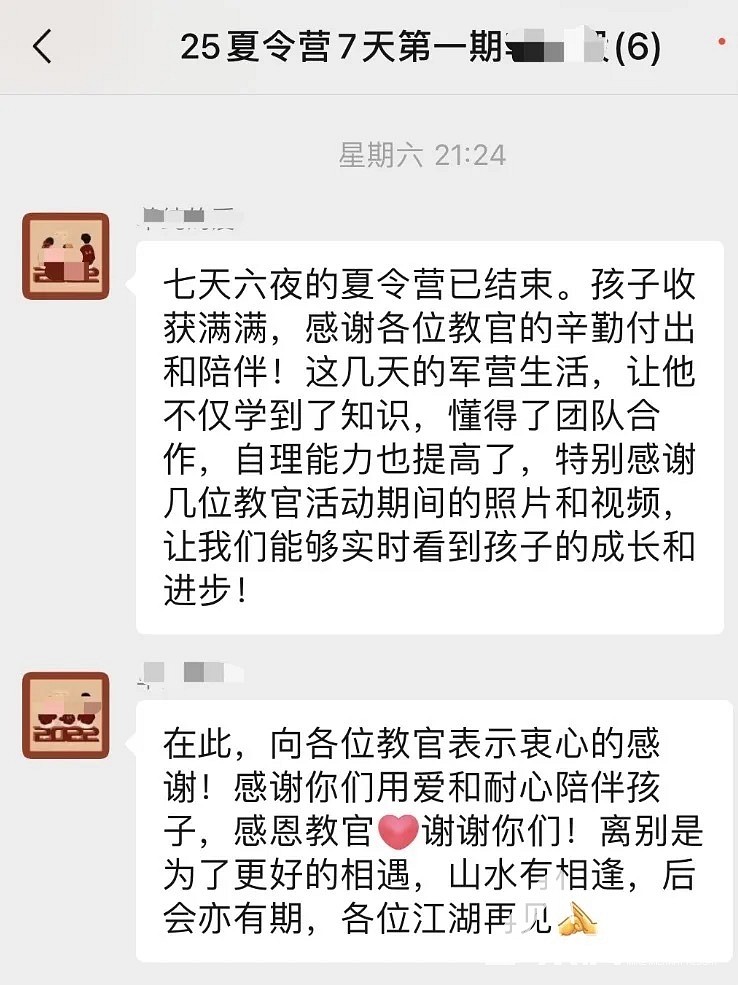Open avatar beside the 七天六夜的夏令营 message
This screenshot has height=985, width=738.
pos(65,256)
